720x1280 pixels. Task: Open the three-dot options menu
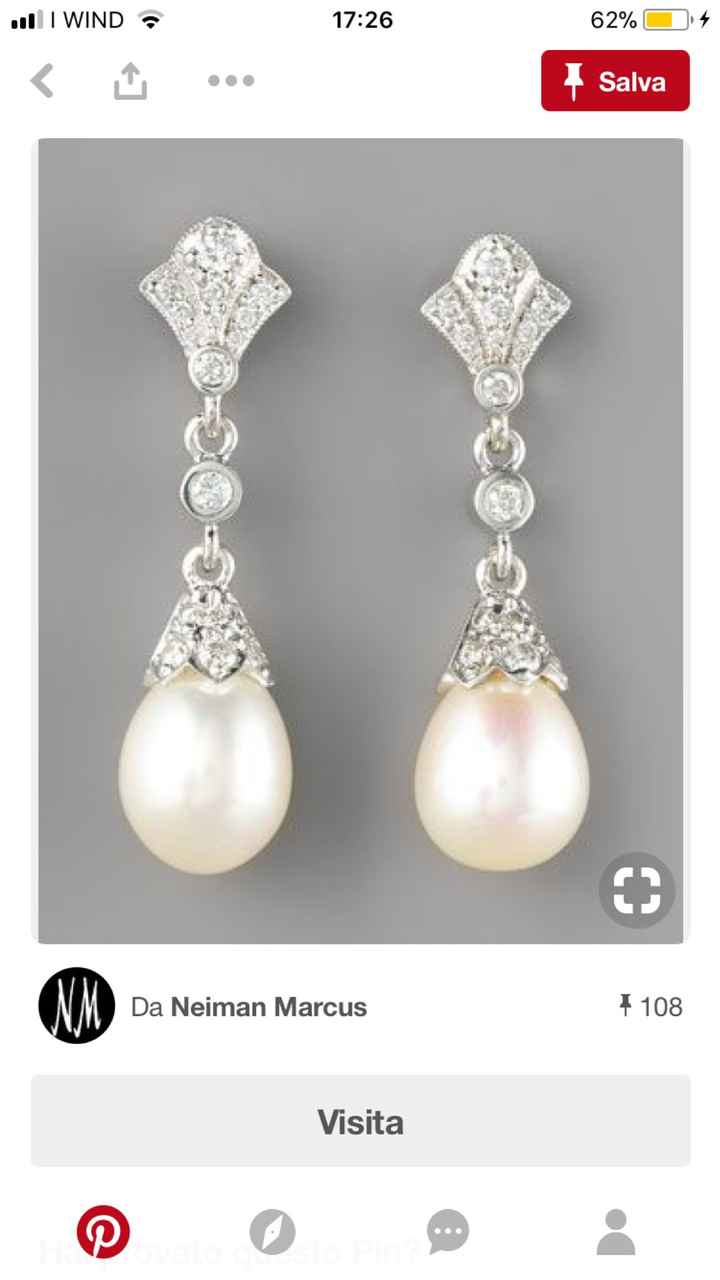(231, 81)
